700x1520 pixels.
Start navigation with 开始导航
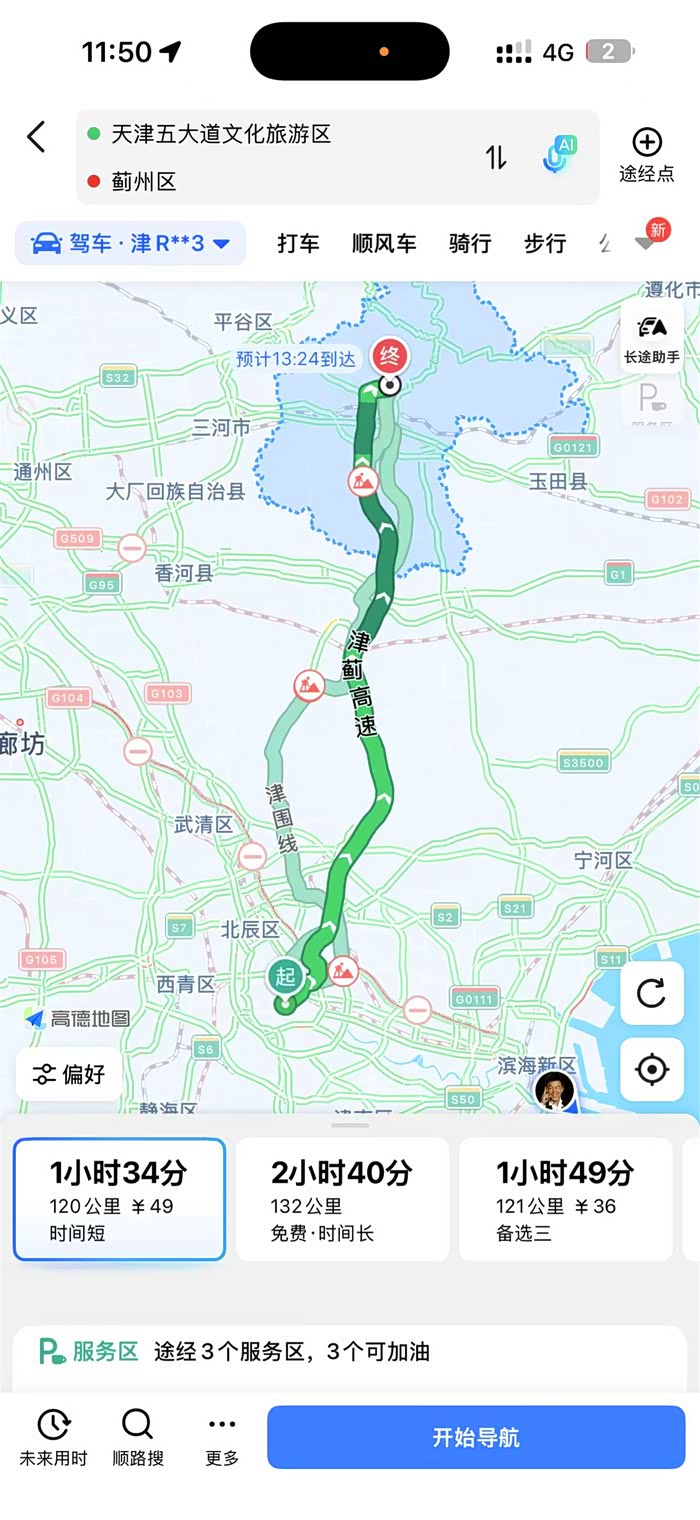click(476, 1438)
